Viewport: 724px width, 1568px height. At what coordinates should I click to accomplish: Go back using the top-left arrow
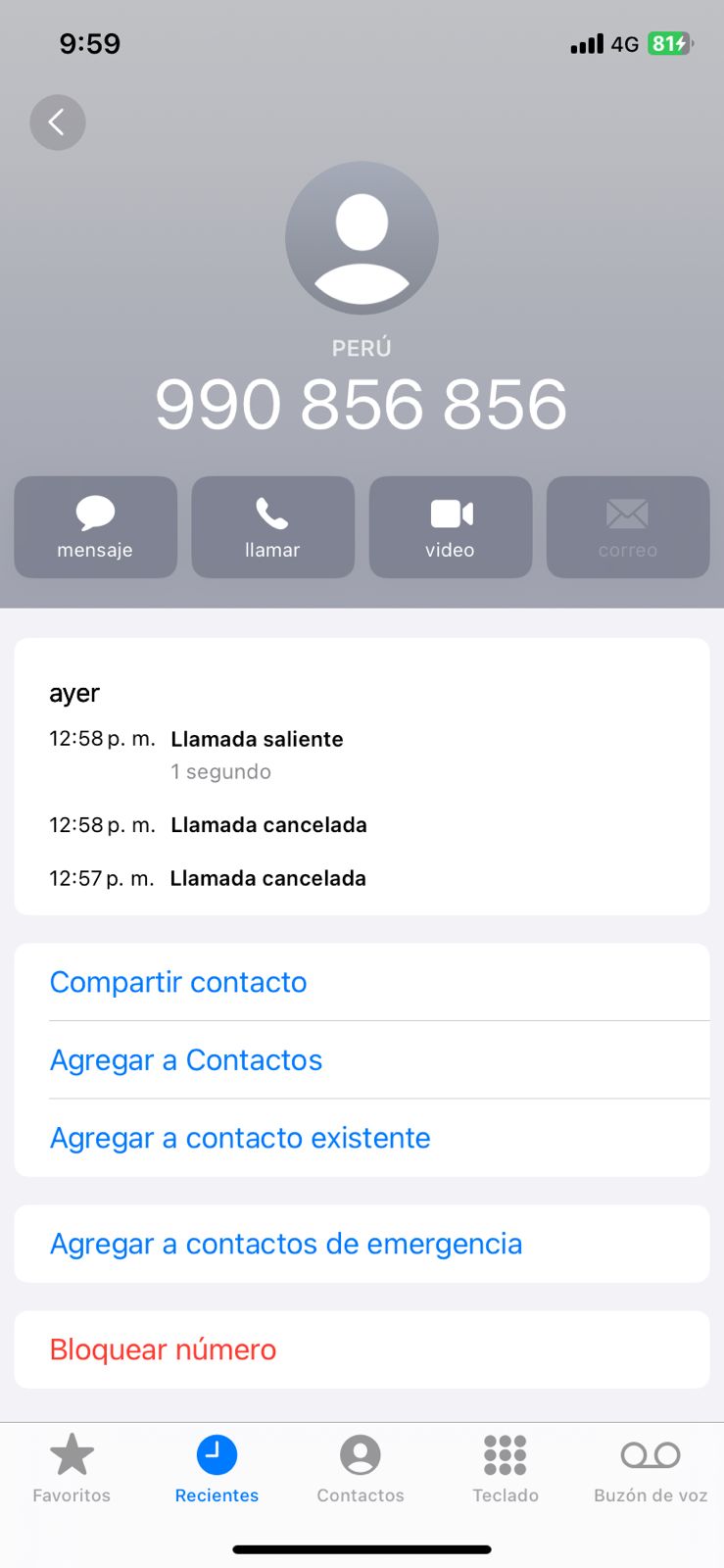click(58, 122)
